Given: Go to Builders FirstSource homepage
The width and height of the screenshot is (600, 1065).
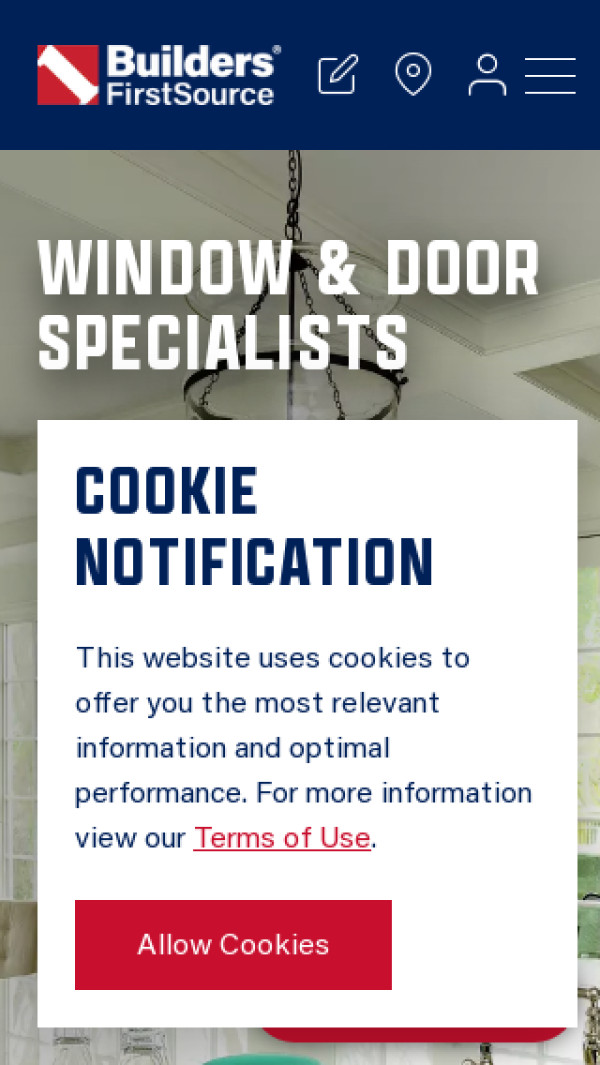Looking at the screenshot, I should tap(159, 75).
